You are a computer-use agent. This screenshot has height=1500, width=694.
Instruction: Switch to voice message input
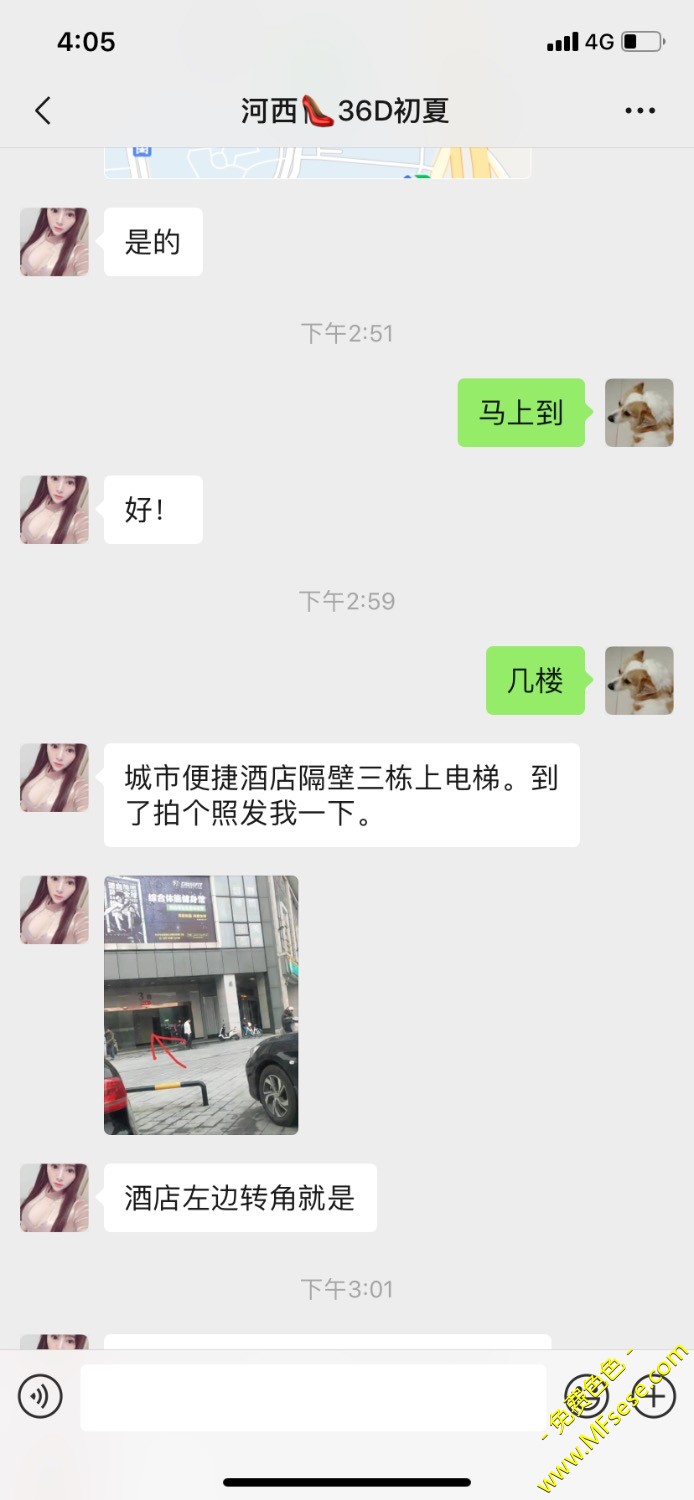coord(40,1396)
